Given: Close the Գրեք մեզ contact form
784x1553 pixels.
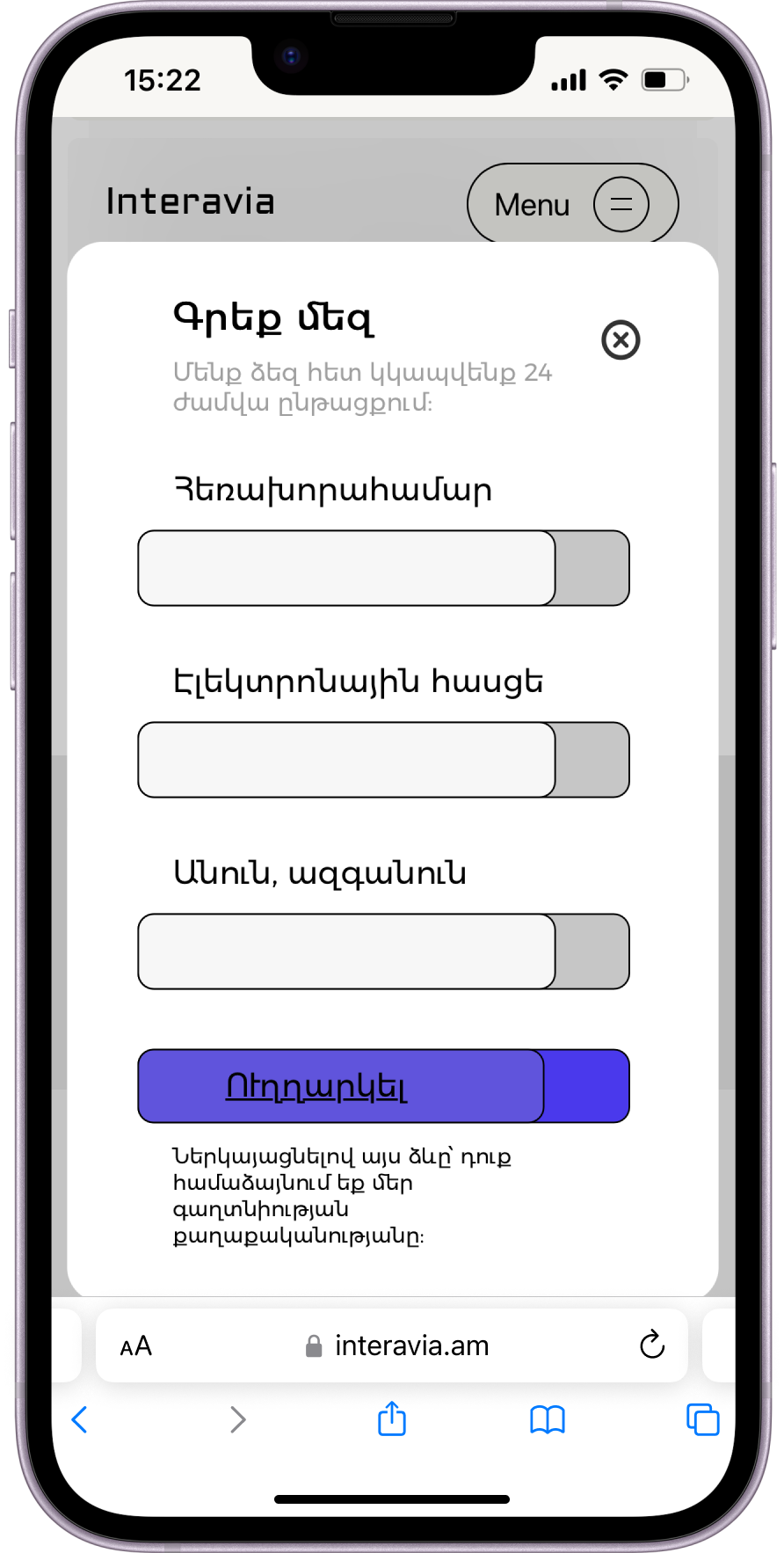Looking at the screenshot, I should coord(621,339).
